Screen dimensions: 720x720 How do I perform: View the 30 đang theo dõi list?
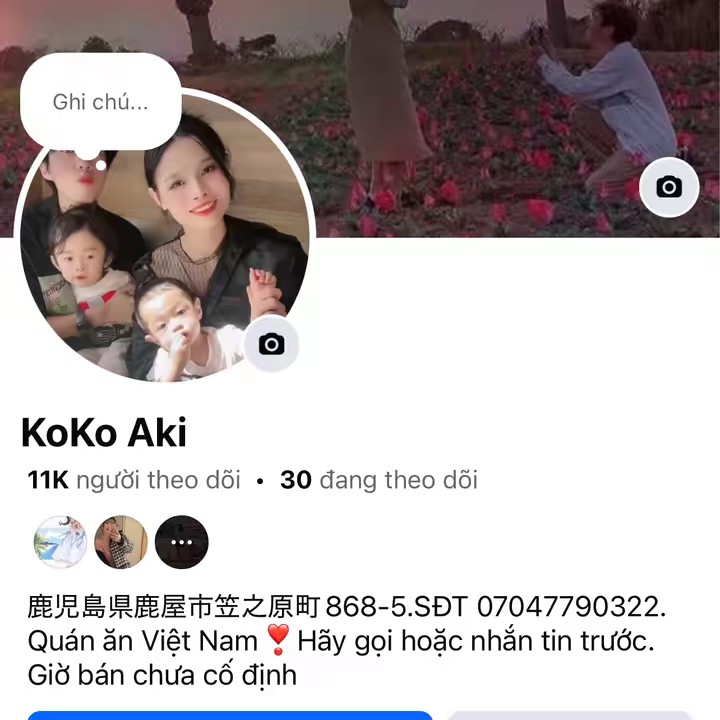click(378, 480)
